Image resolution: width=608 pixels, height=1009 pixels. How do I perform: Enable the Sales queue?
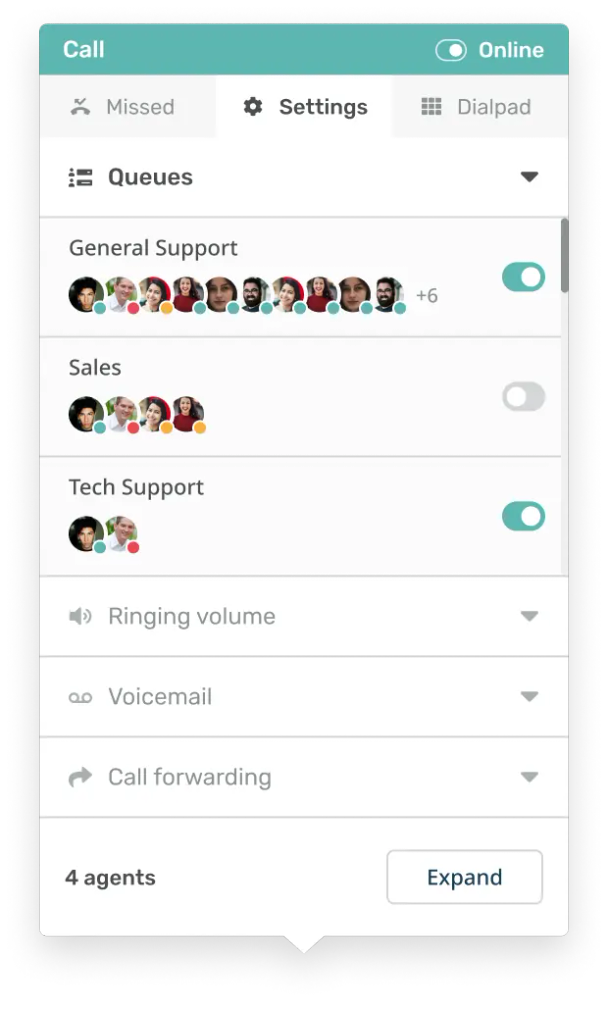coord(523,397)
